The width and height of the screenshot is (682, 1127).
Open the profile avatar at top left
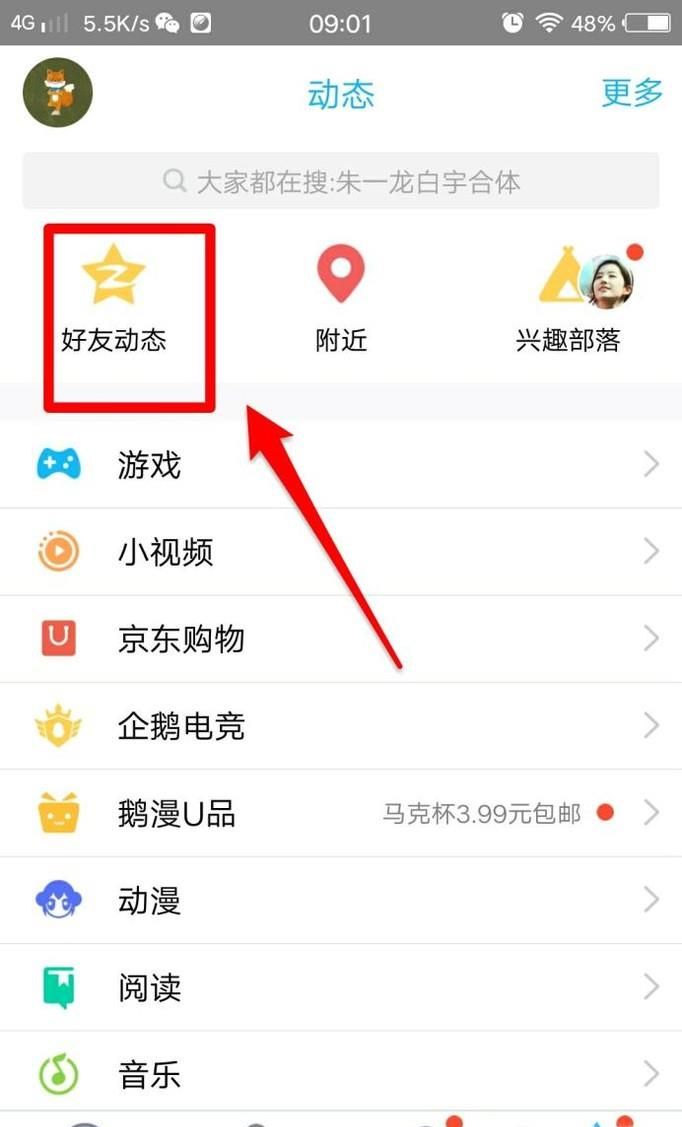(57, 92)
